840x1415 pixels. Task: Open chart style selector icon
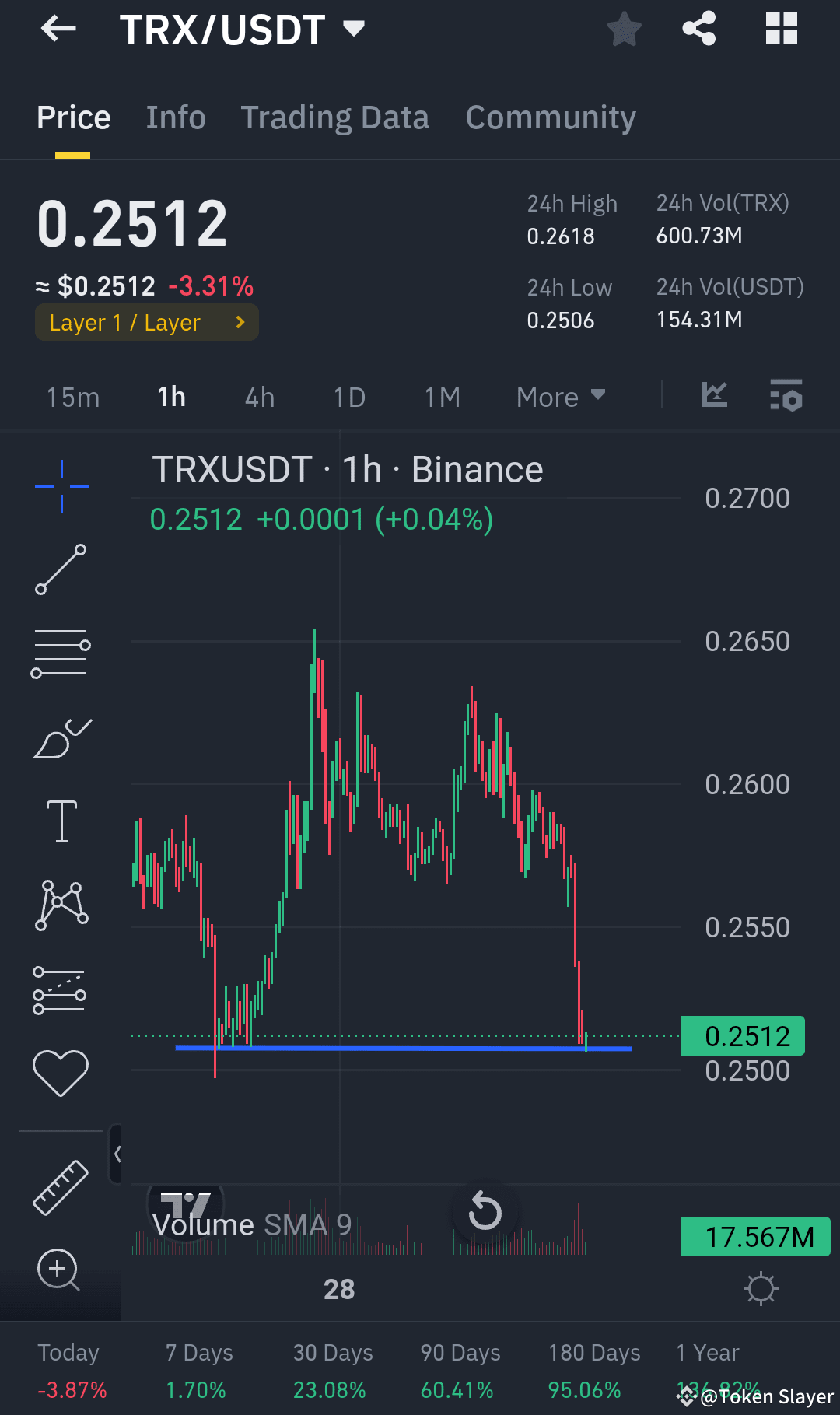pos(714,396)
